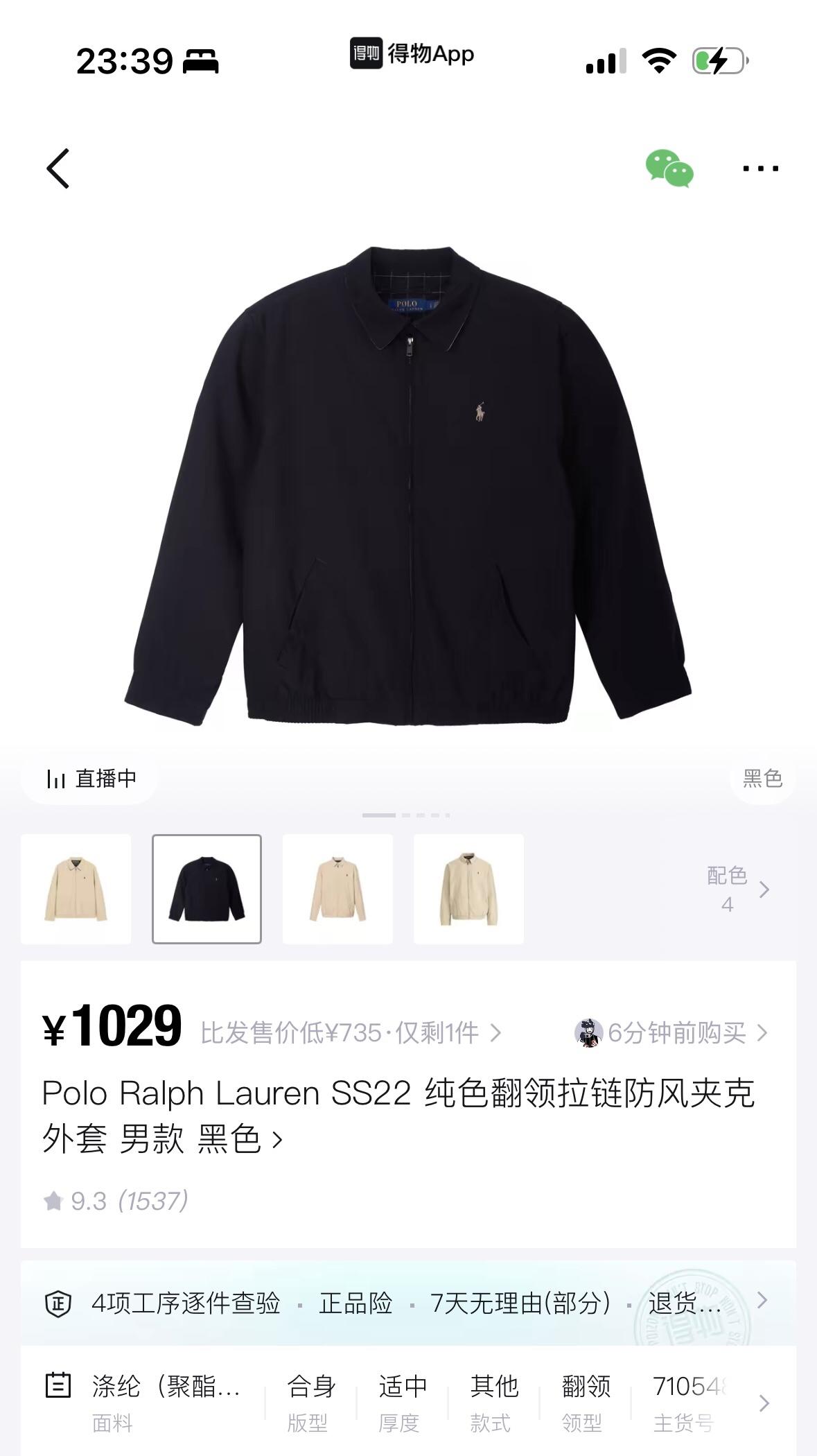The width and height of the screenshot is (817, 1456).
Task: Expand 4项工序逐件查验 guarantee row
Action: 407,1303
